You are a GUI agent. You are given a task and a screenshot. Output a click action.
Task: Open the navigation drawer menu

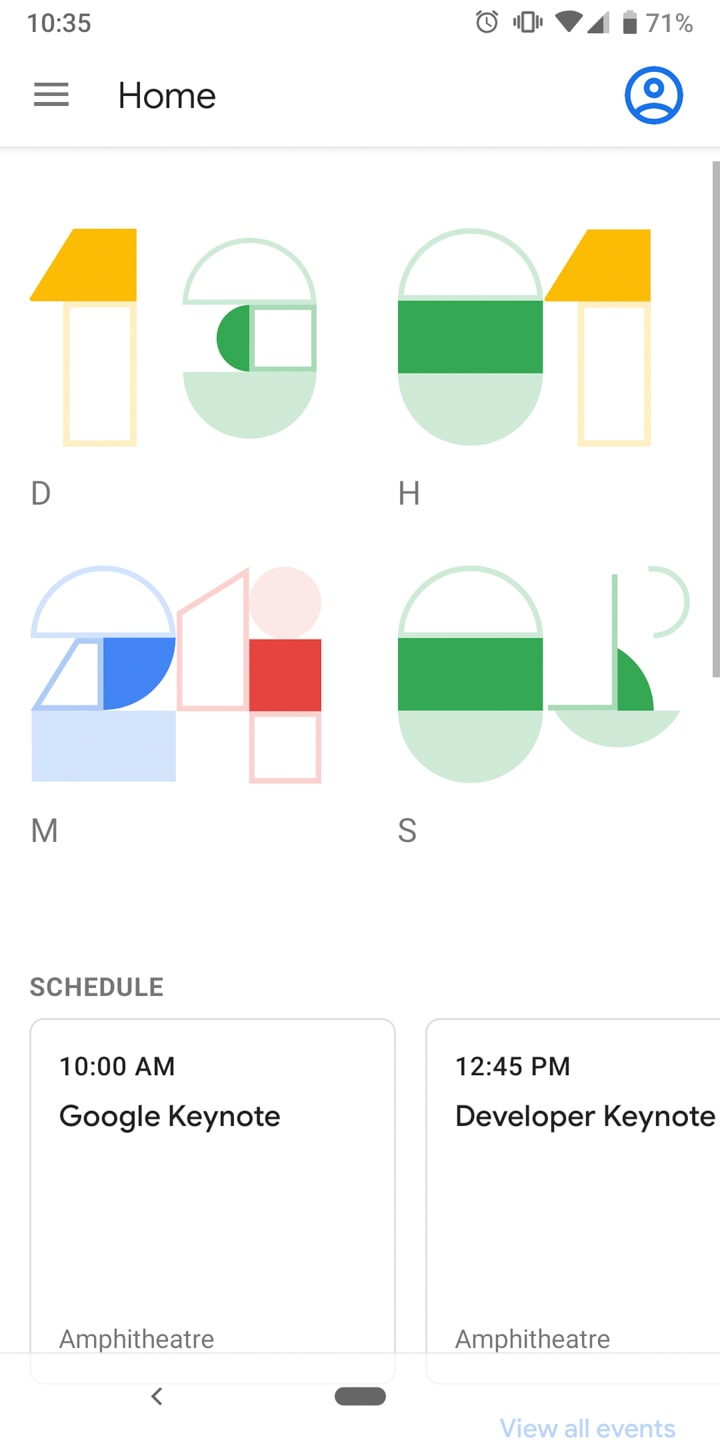51,95
